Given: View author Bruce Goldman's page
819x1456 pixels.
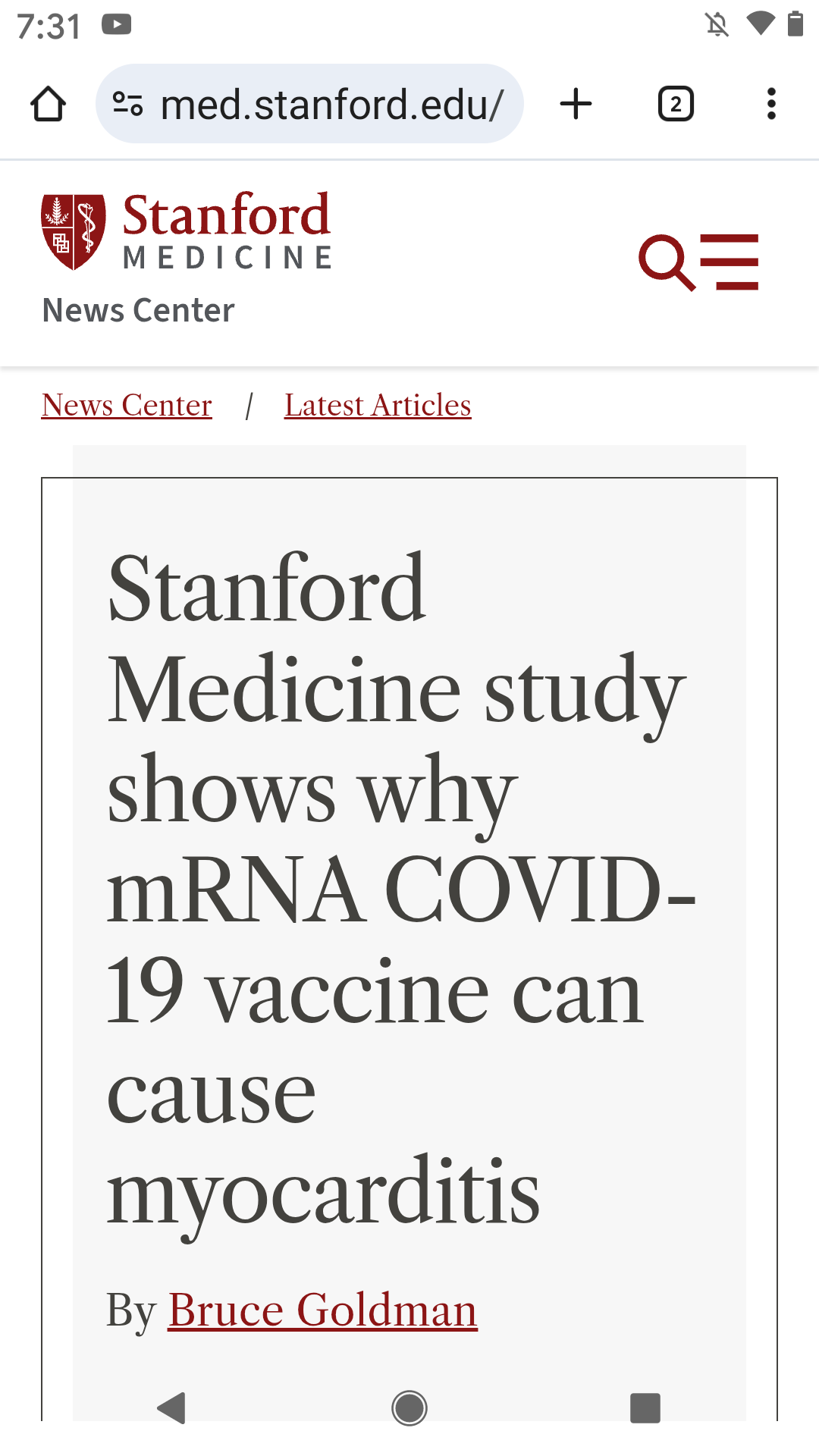Looking at the screenshot, I should coord(322,1310).
